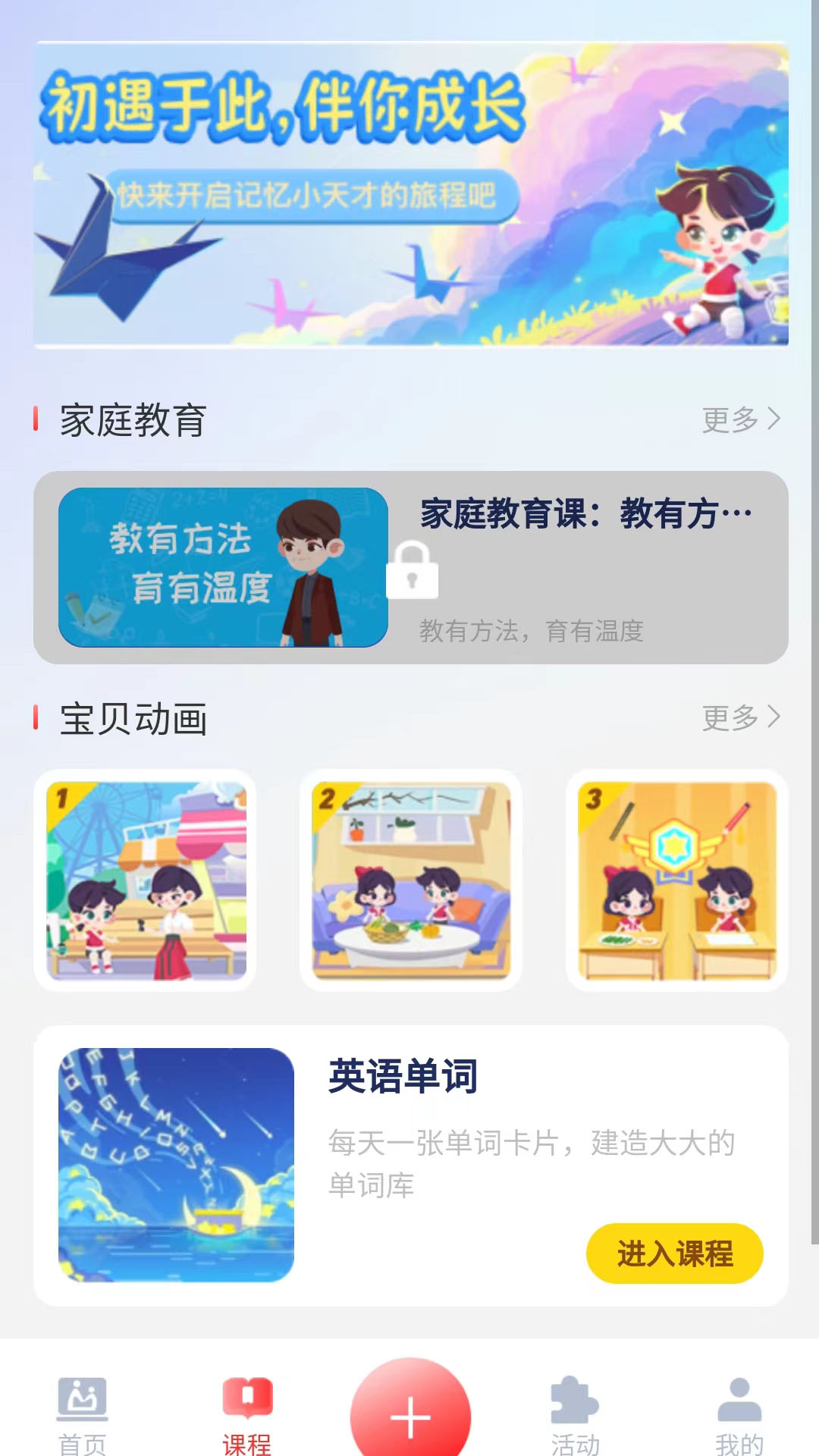
Task: Play baby animation episode 2
Action: [x=411, y=880]
